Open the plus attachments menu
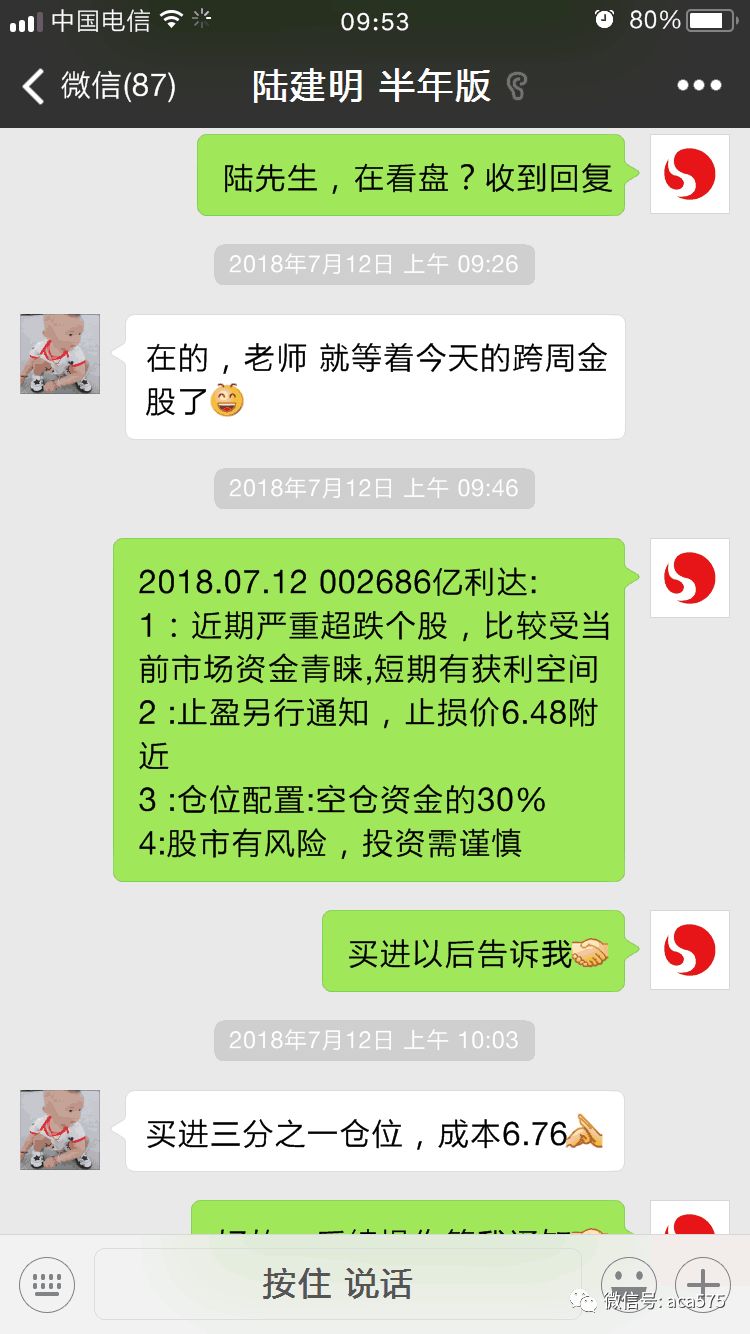 pyautogui.click(x=703, y=1283)
